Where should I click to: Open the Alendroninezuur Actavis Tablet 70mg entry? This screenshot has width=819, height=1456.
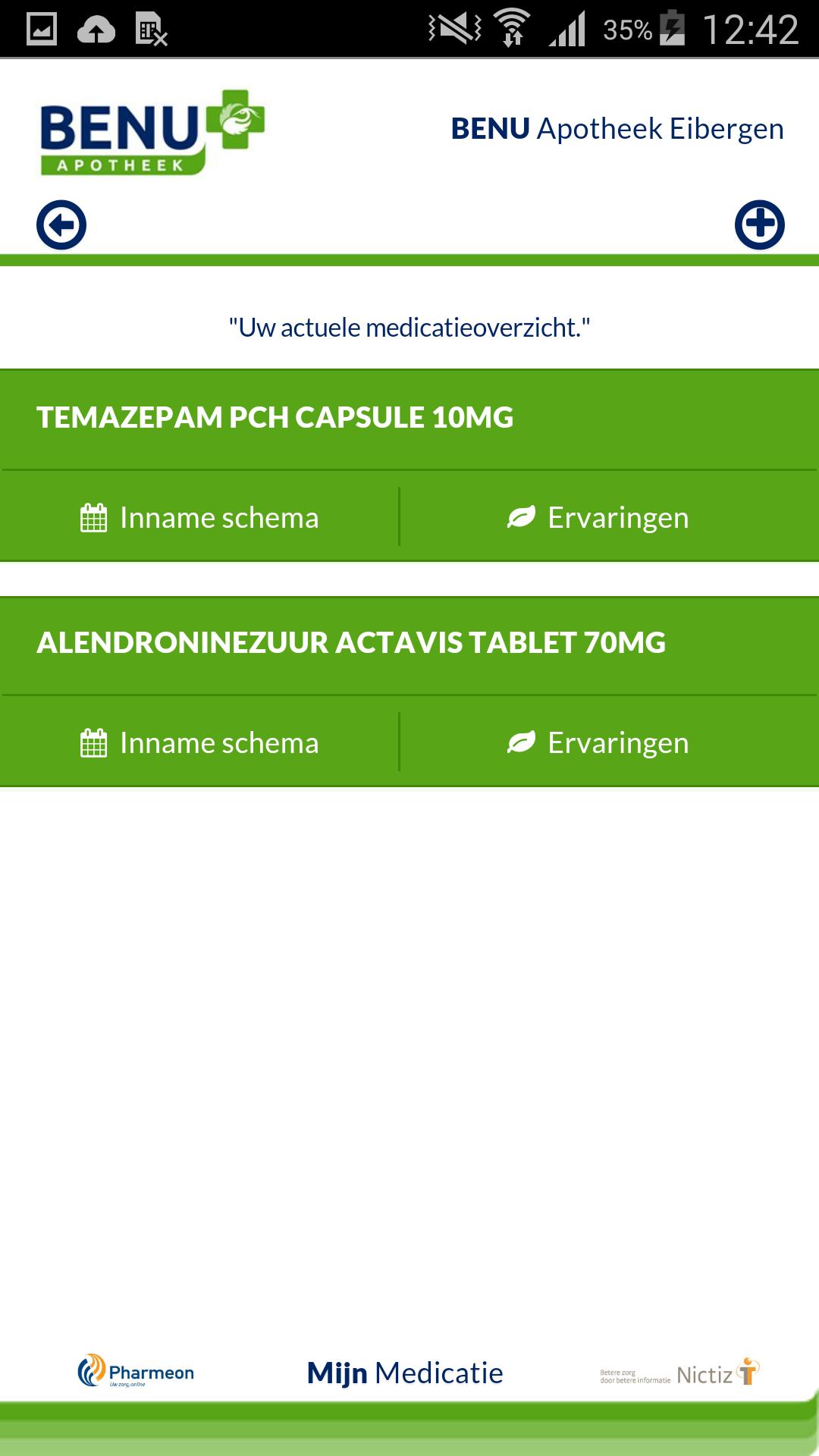[x=351, y=643]
